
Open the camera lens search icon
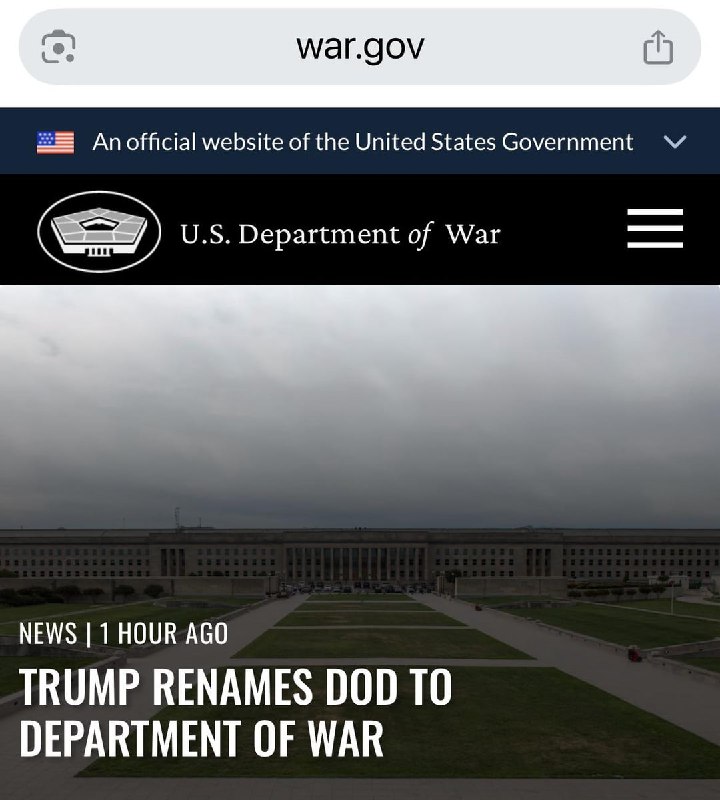pyautogui.click(x=58, y=47)
